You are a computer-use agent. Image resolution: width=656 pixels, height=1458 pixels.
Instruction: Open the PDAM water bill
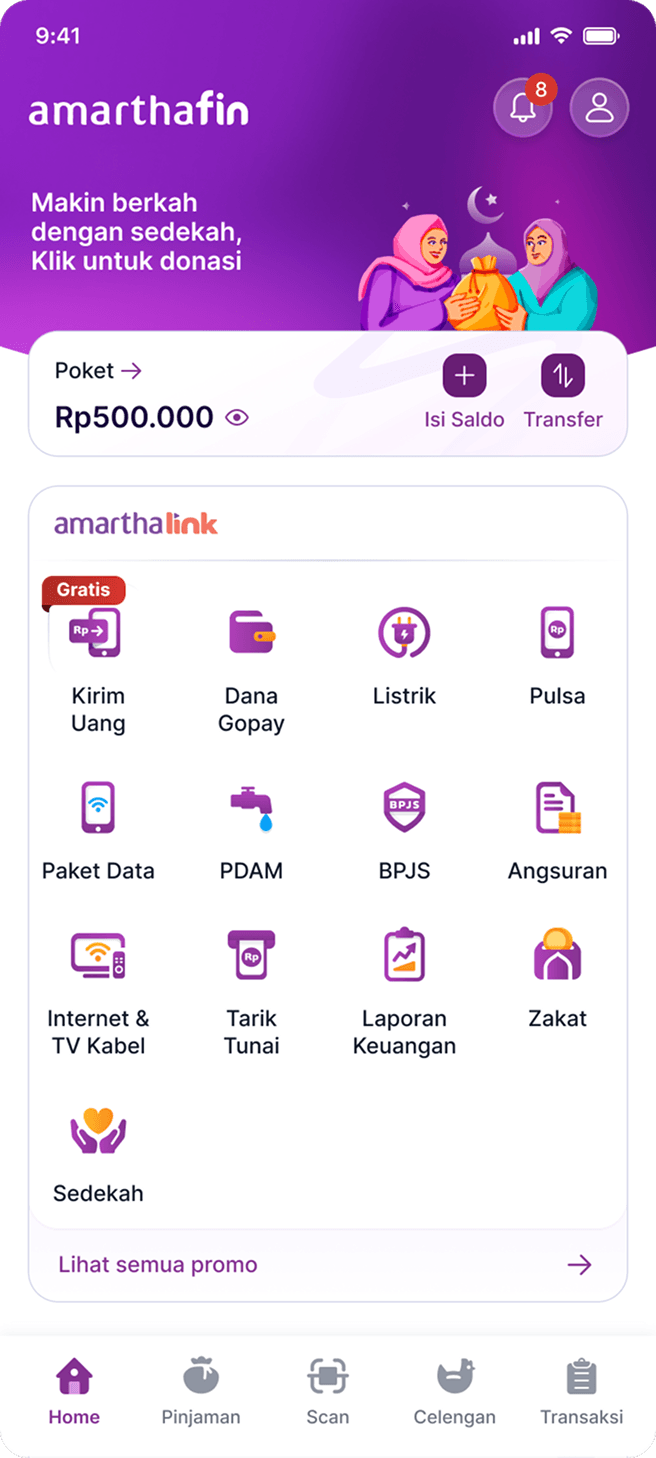(251, 828)
